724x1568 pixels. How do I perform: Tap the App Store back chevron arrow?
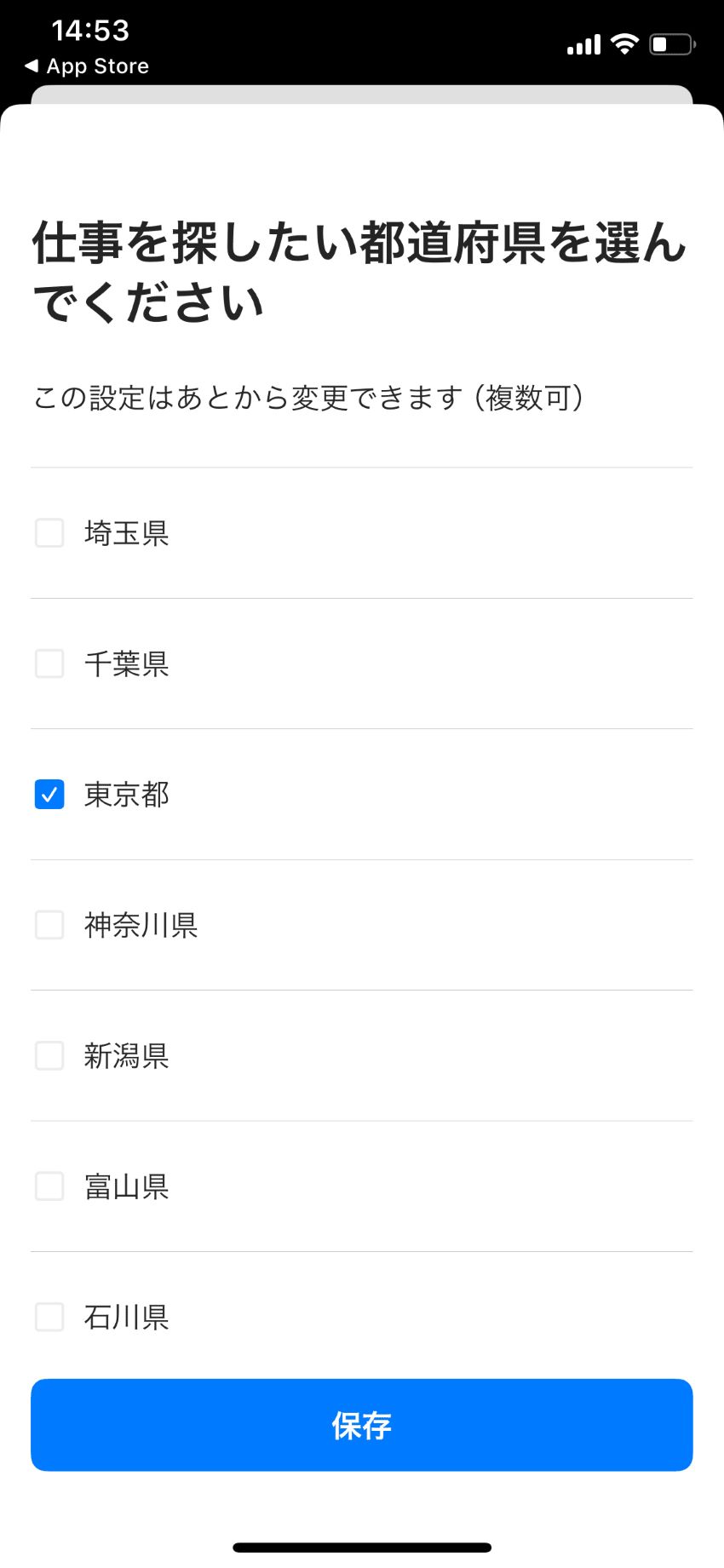tap(32, 66)
